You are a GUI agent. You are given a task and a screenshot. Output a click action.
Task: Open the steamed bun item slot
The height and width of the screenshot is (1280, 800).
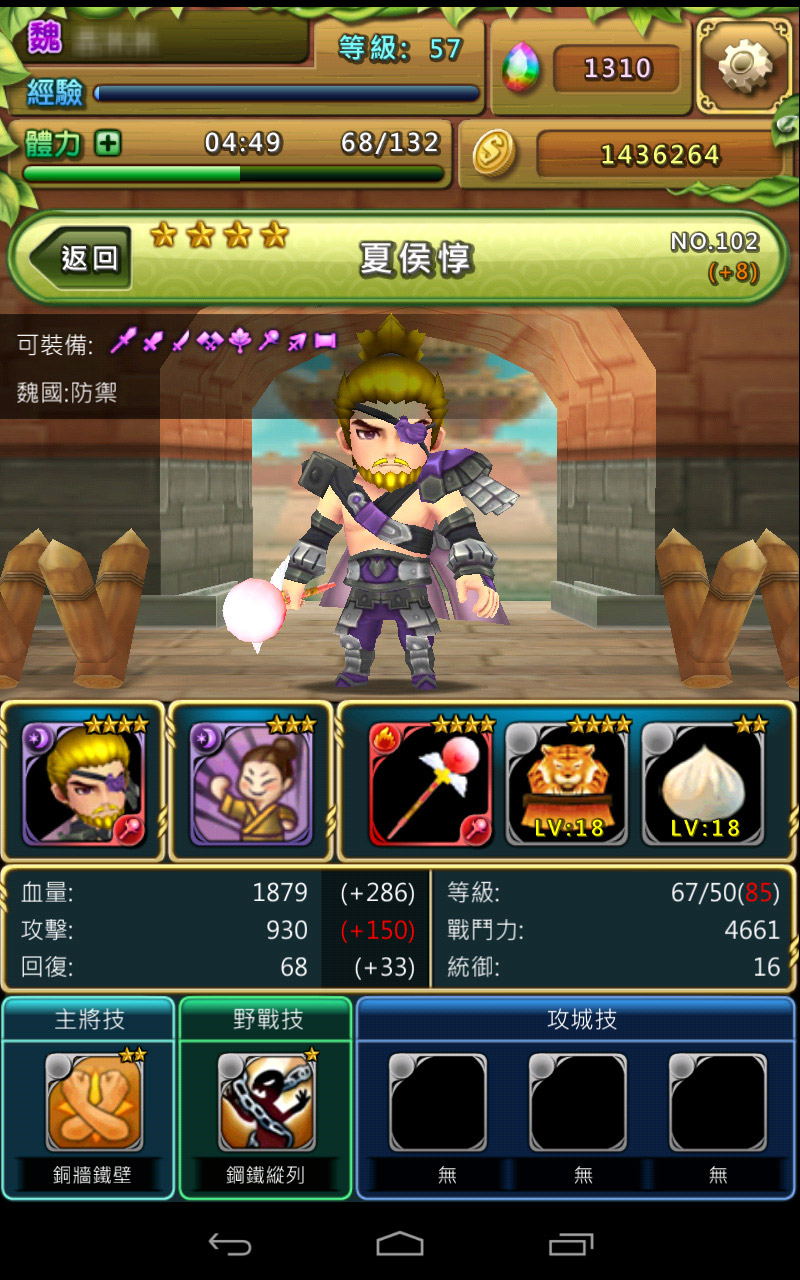pos(704,782)
